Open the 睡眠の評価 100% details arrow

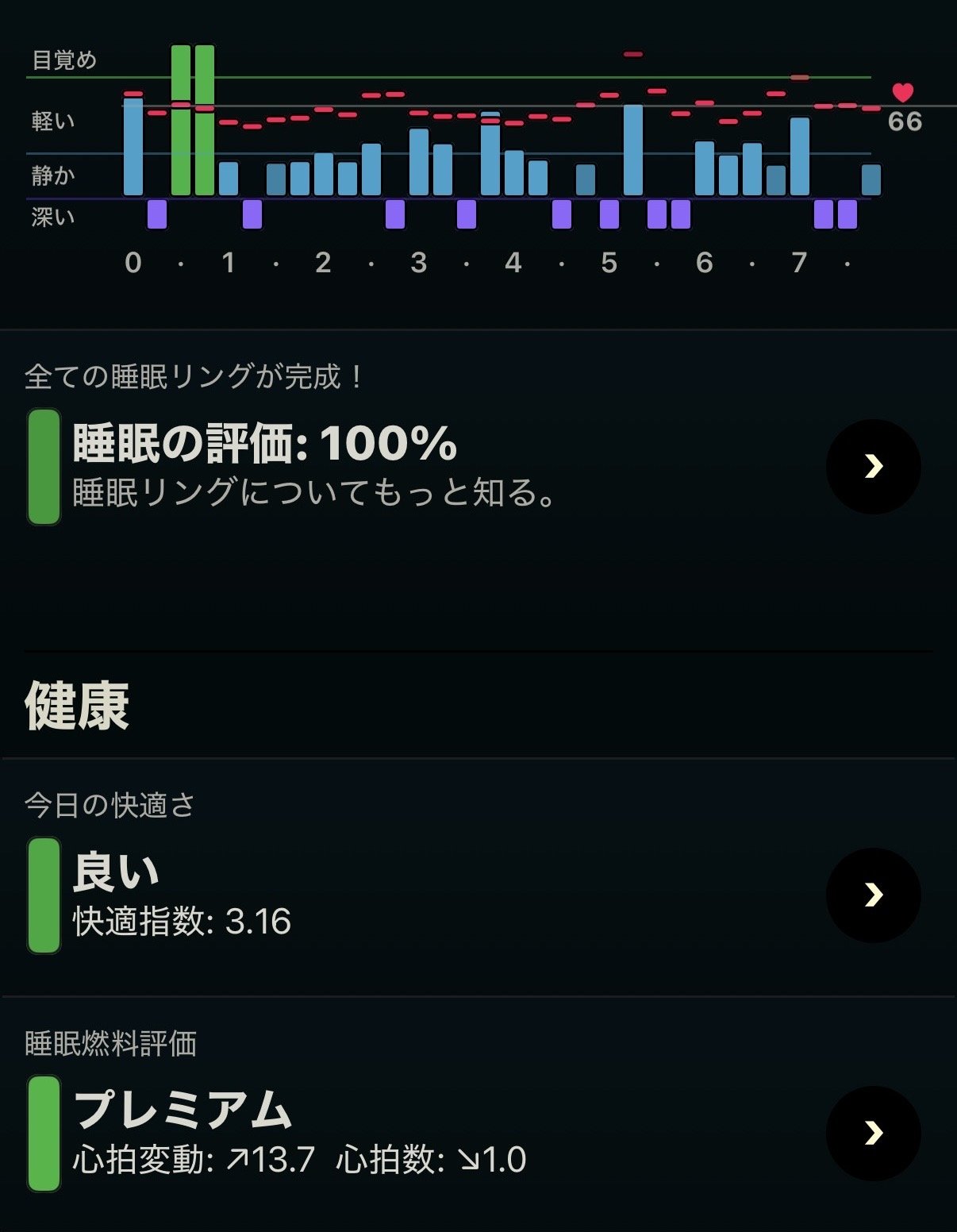[873, 467]
